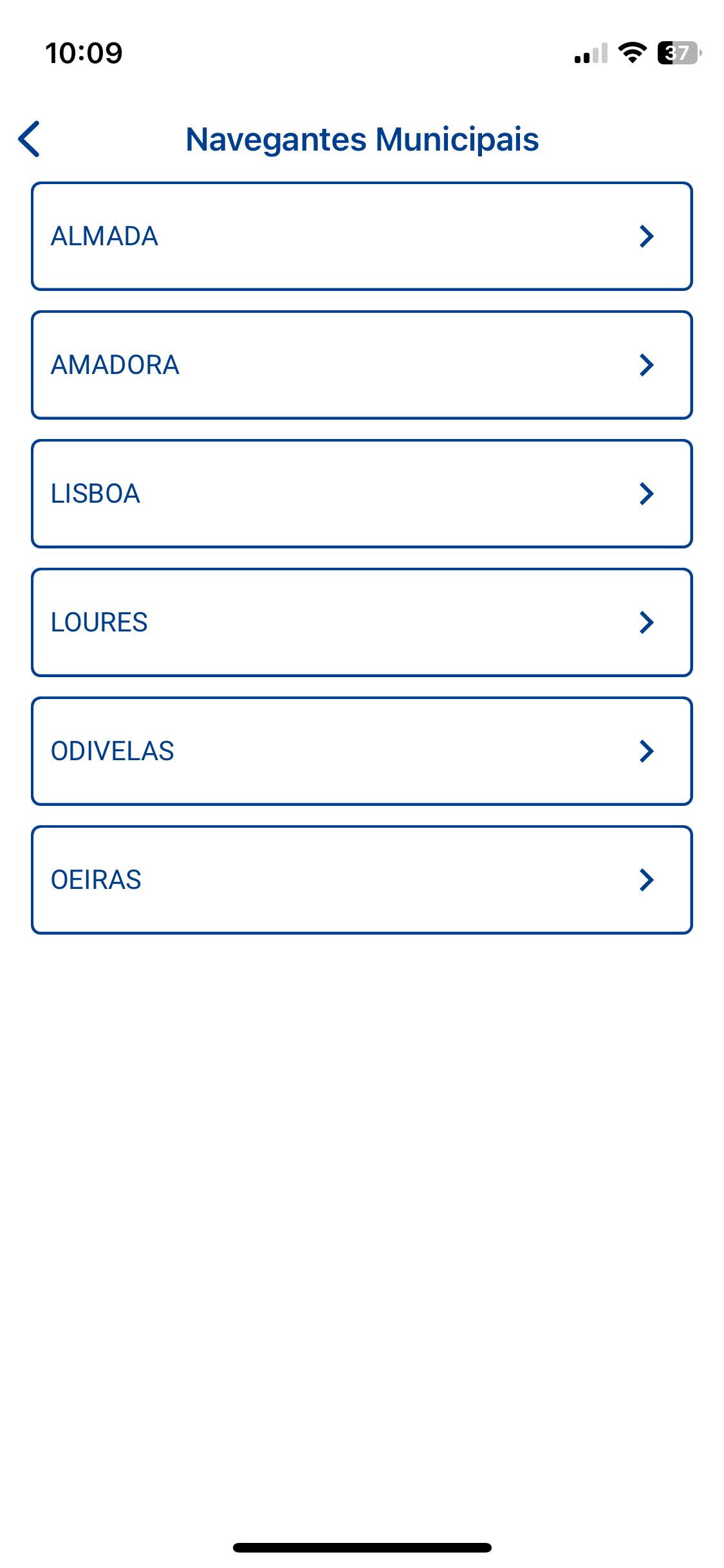Select OEIRAS from the municipalities
This screenshot has width=724, height=1568.
click(362, 880)
